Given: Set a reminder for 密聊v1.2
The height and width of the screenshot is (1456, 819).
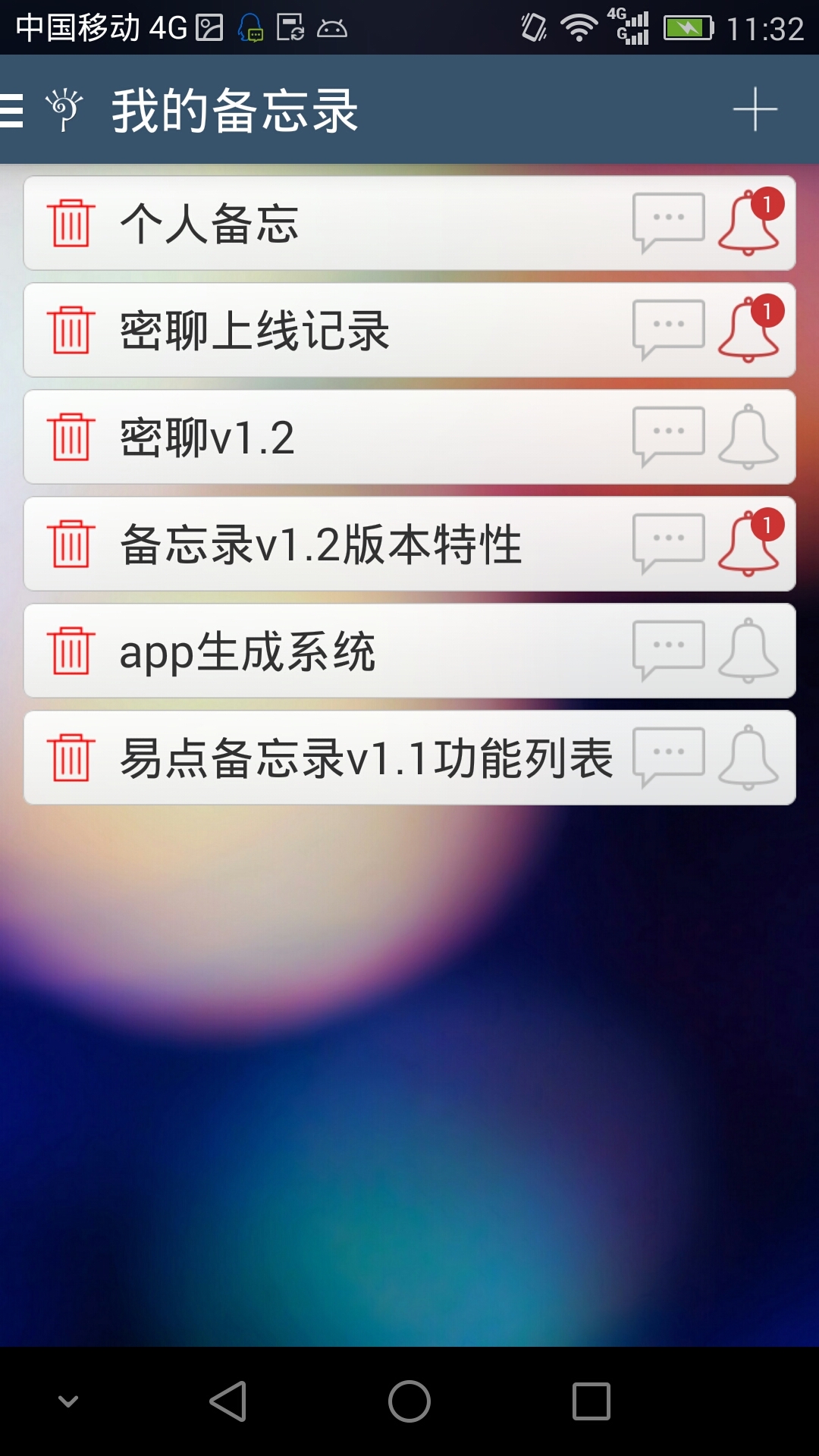Looking at the screenshot, I should coord(748,437).
